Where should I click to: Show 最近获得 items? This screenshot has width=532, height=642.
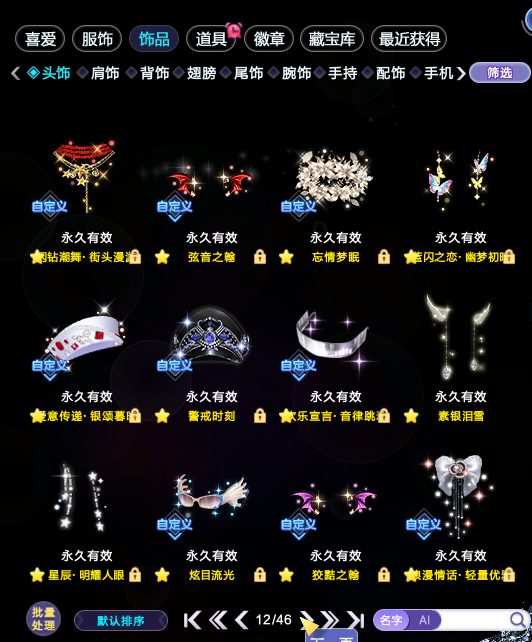coord(409,39)
